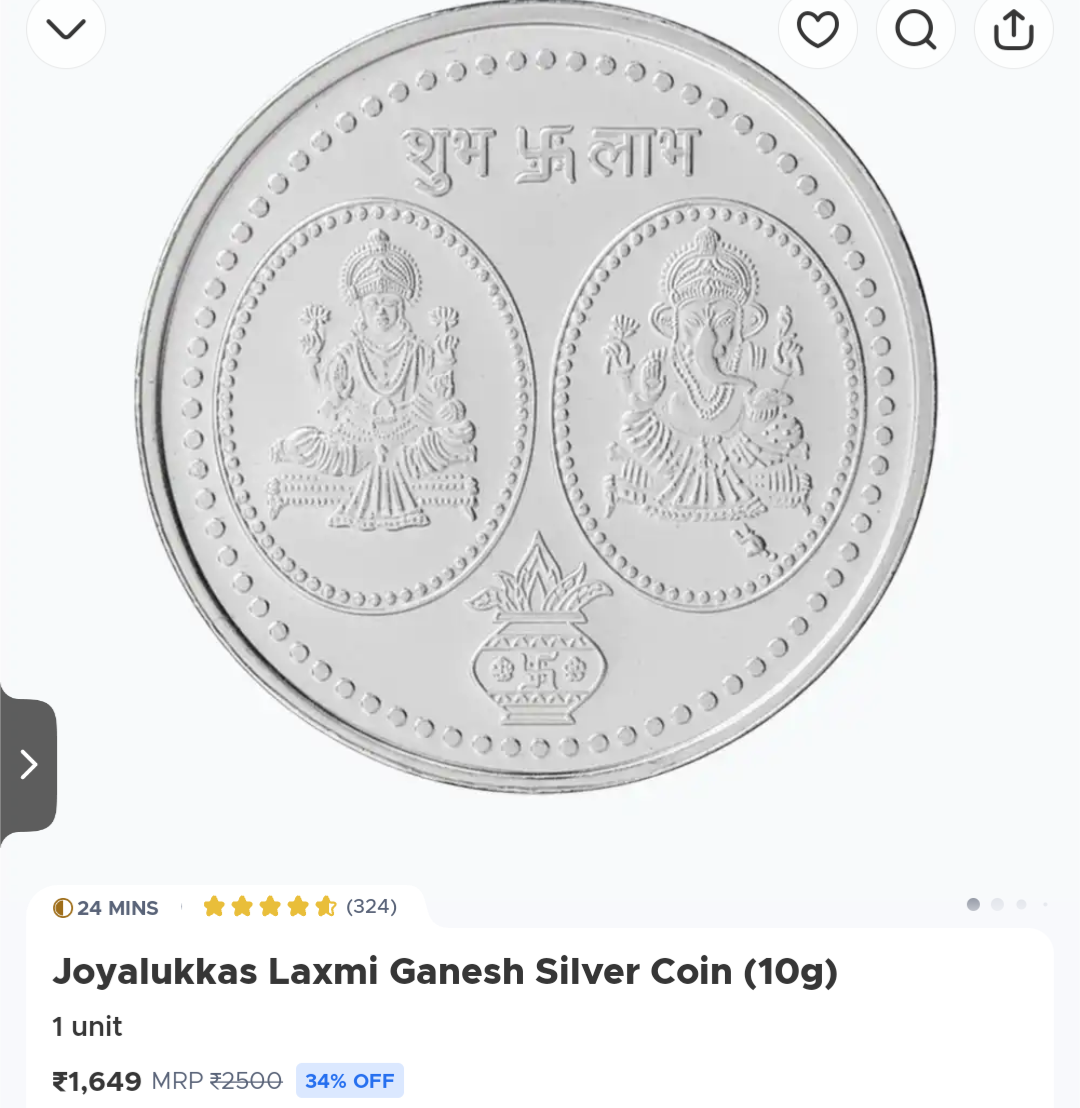Open search from product page
The image size is (1080, 1108).
click(x=915, y=29)
